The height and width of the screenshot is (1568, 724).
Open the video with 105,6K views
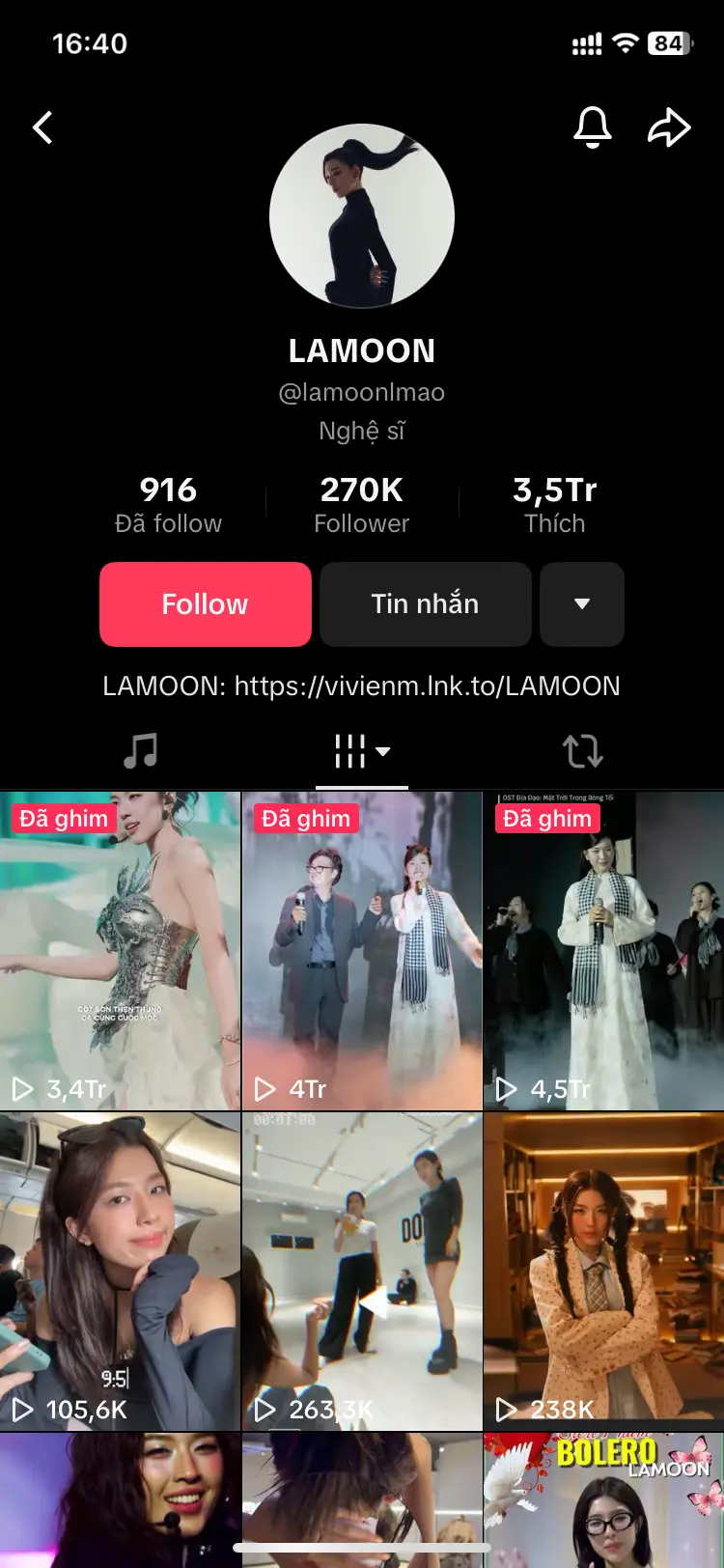pos(120,1272)
